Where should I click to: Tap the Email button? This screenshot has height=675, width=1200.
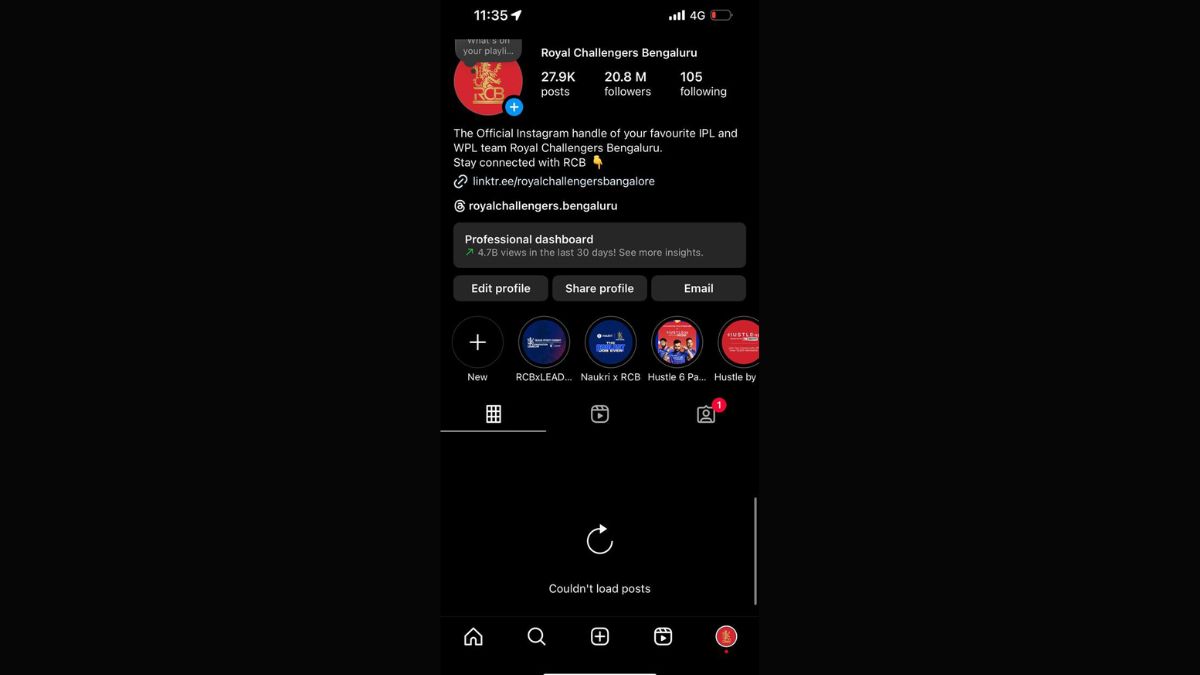click(698, 288)
